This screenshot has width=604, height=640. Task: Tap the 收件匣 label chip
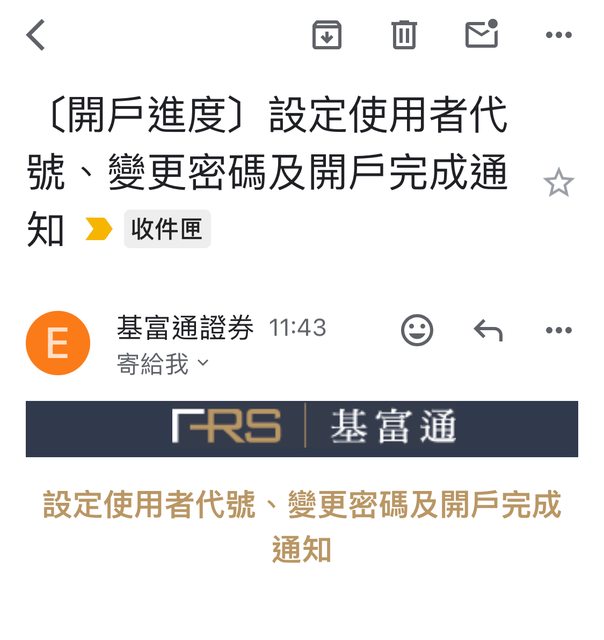coord(167,230)
